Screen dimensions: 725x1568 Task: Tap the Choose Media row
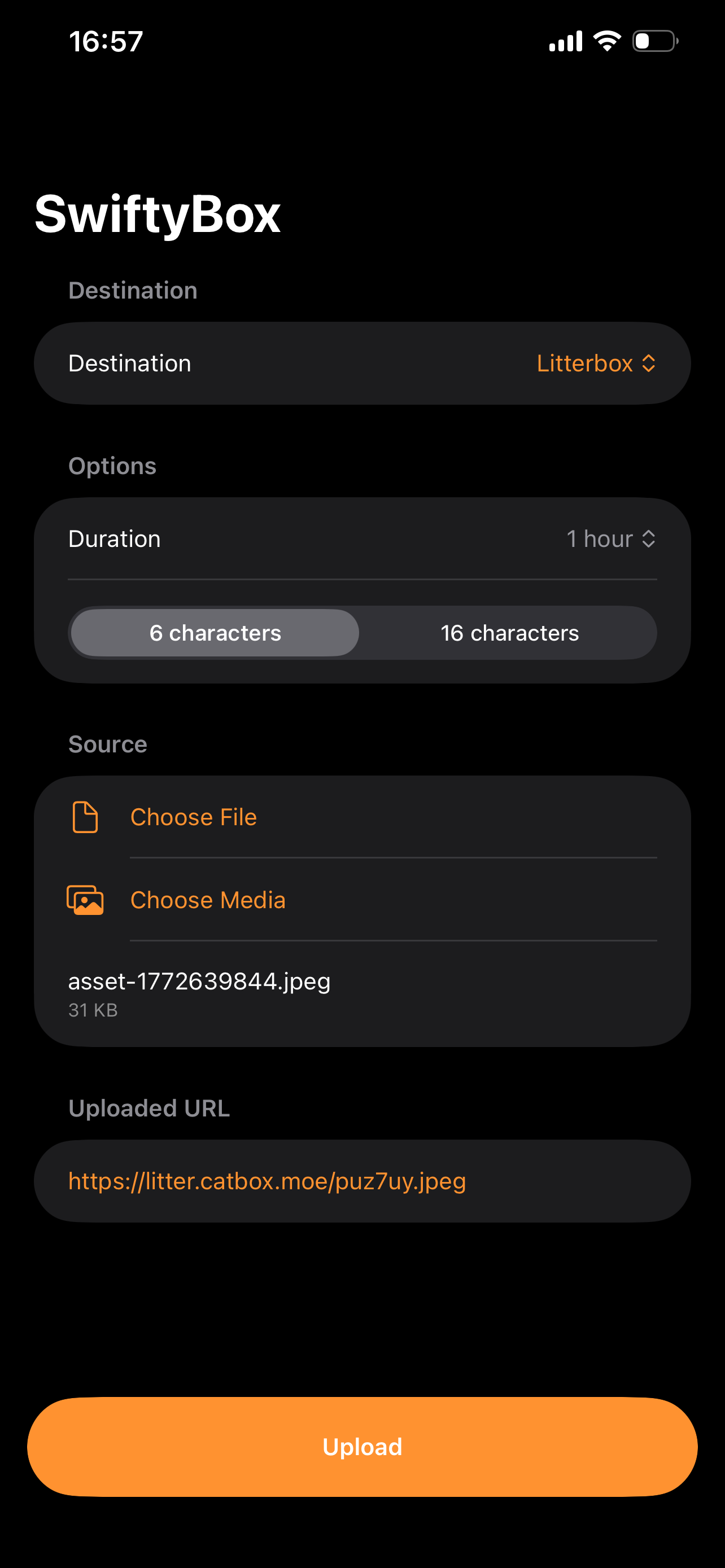pos(208,900)
